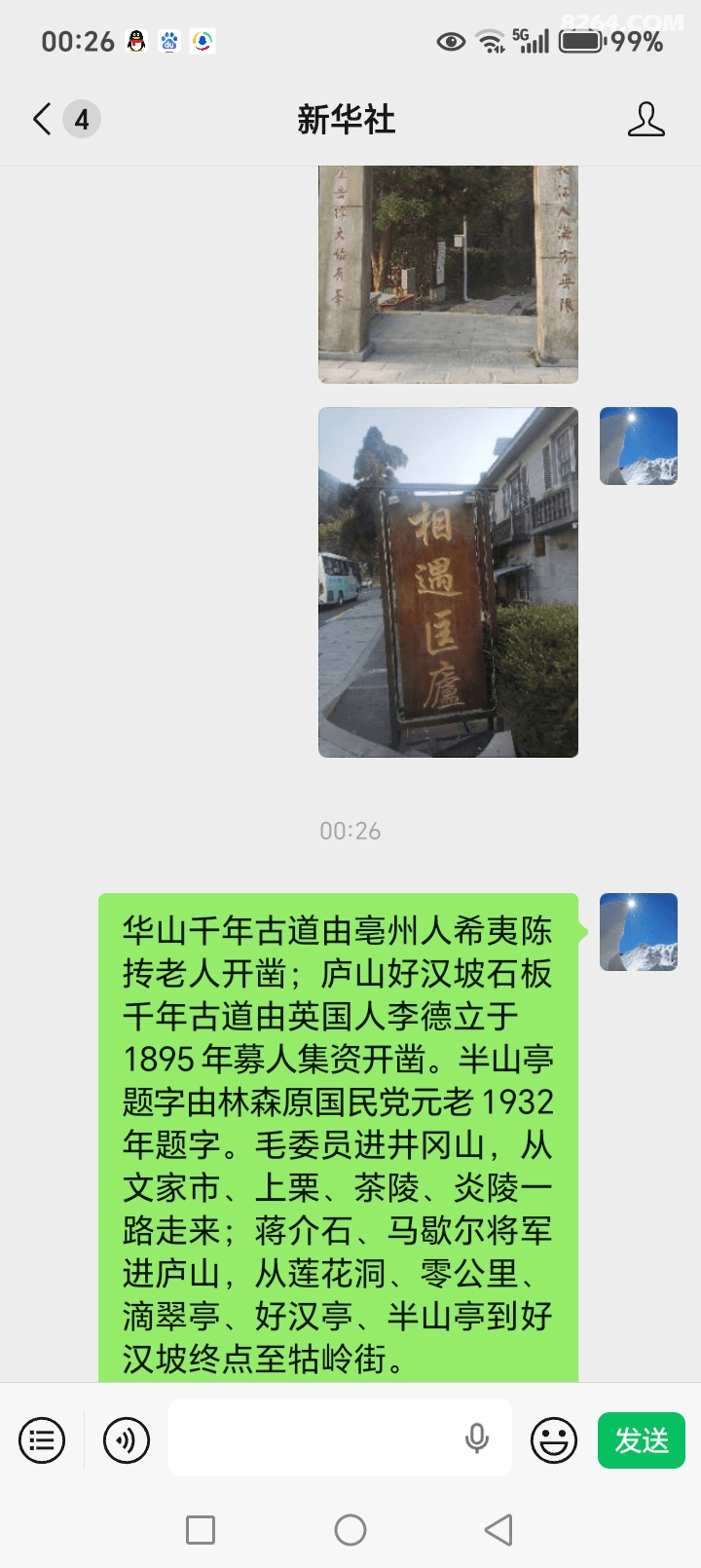The height and width of the screenshot is (1568, 701).
Task: Tap the green 发送 button
Action: [x=642, y=1440]
